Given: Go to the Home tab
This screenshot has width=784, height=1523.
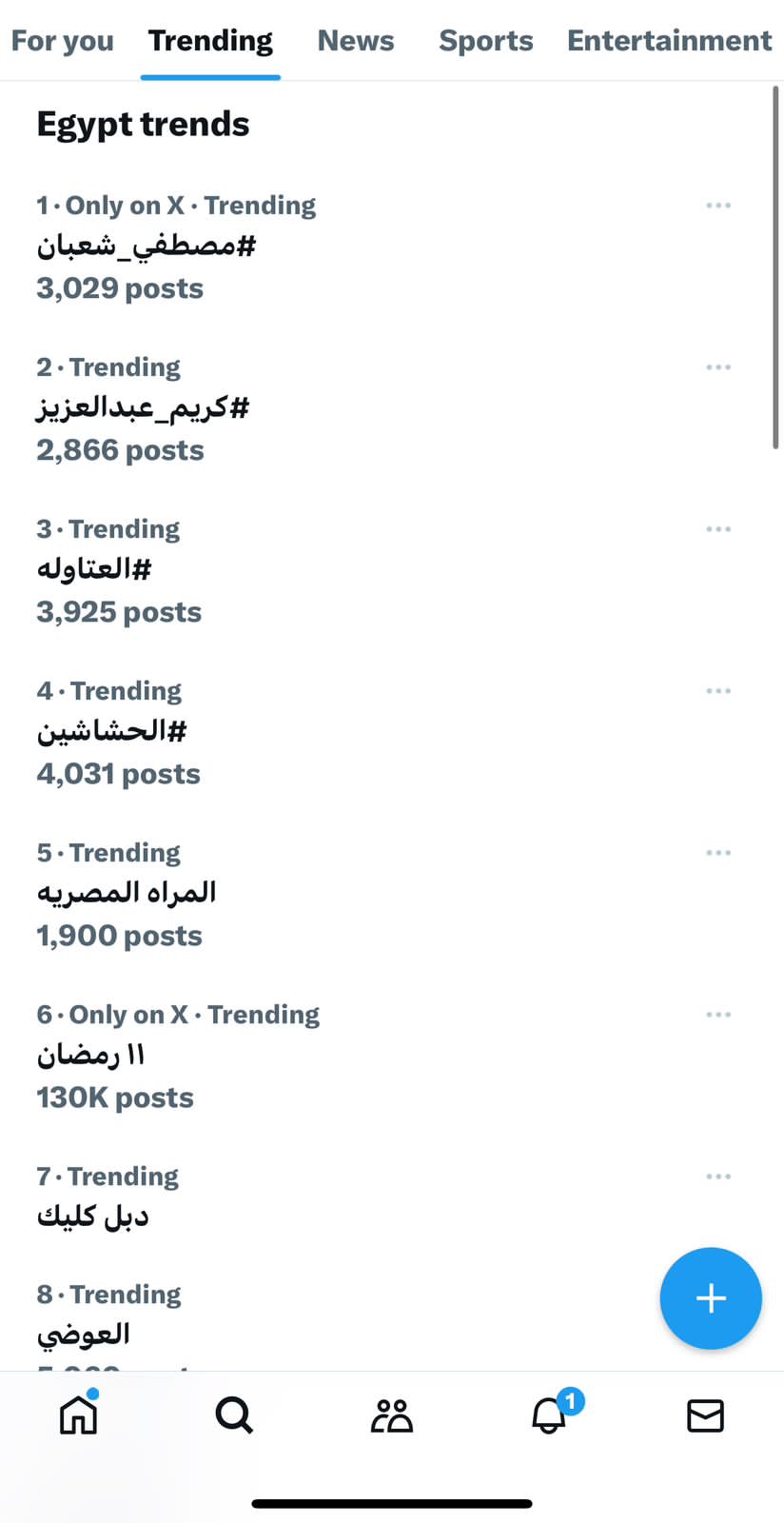Looking at the screenshot, I should 78,1415.
